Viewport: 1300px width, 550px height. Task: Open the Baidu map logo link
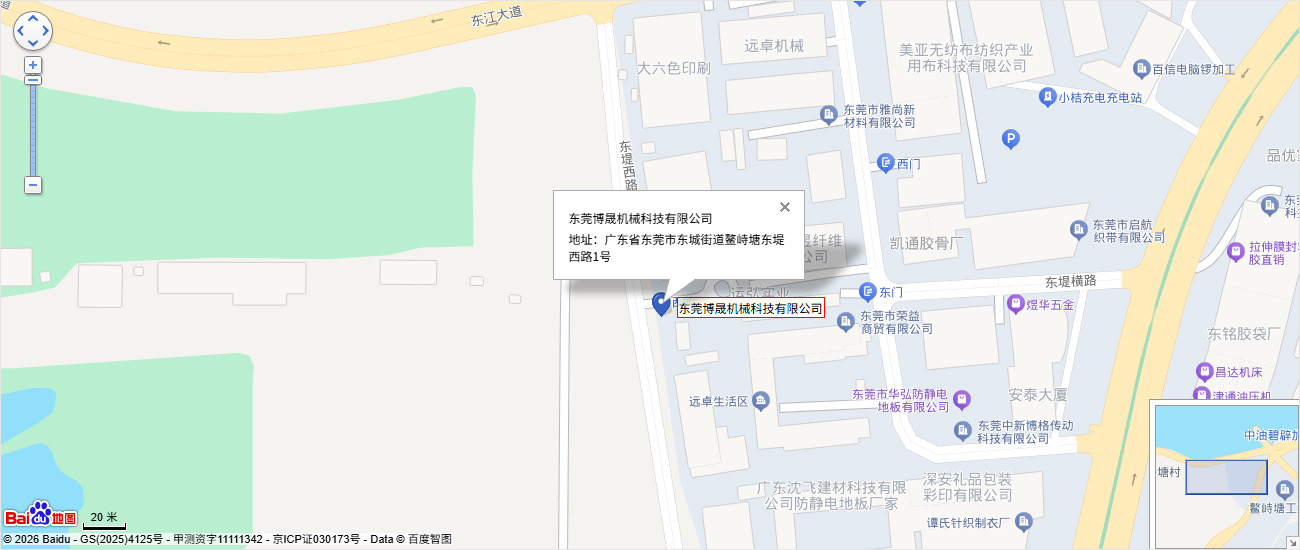[40, 514]
